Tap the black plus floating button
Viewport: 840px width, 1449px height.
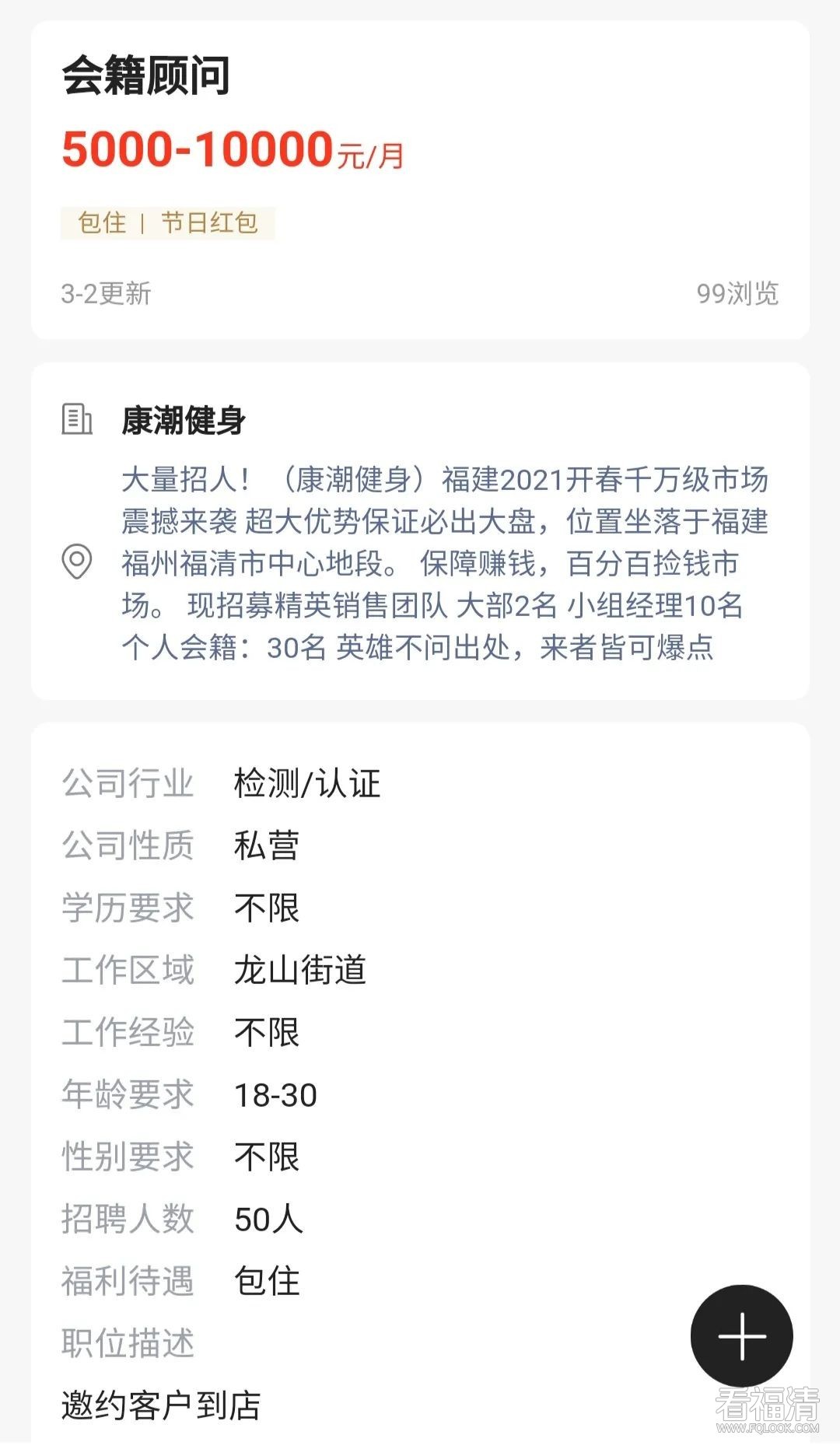pyautogui.click(x=741, y=1335)
